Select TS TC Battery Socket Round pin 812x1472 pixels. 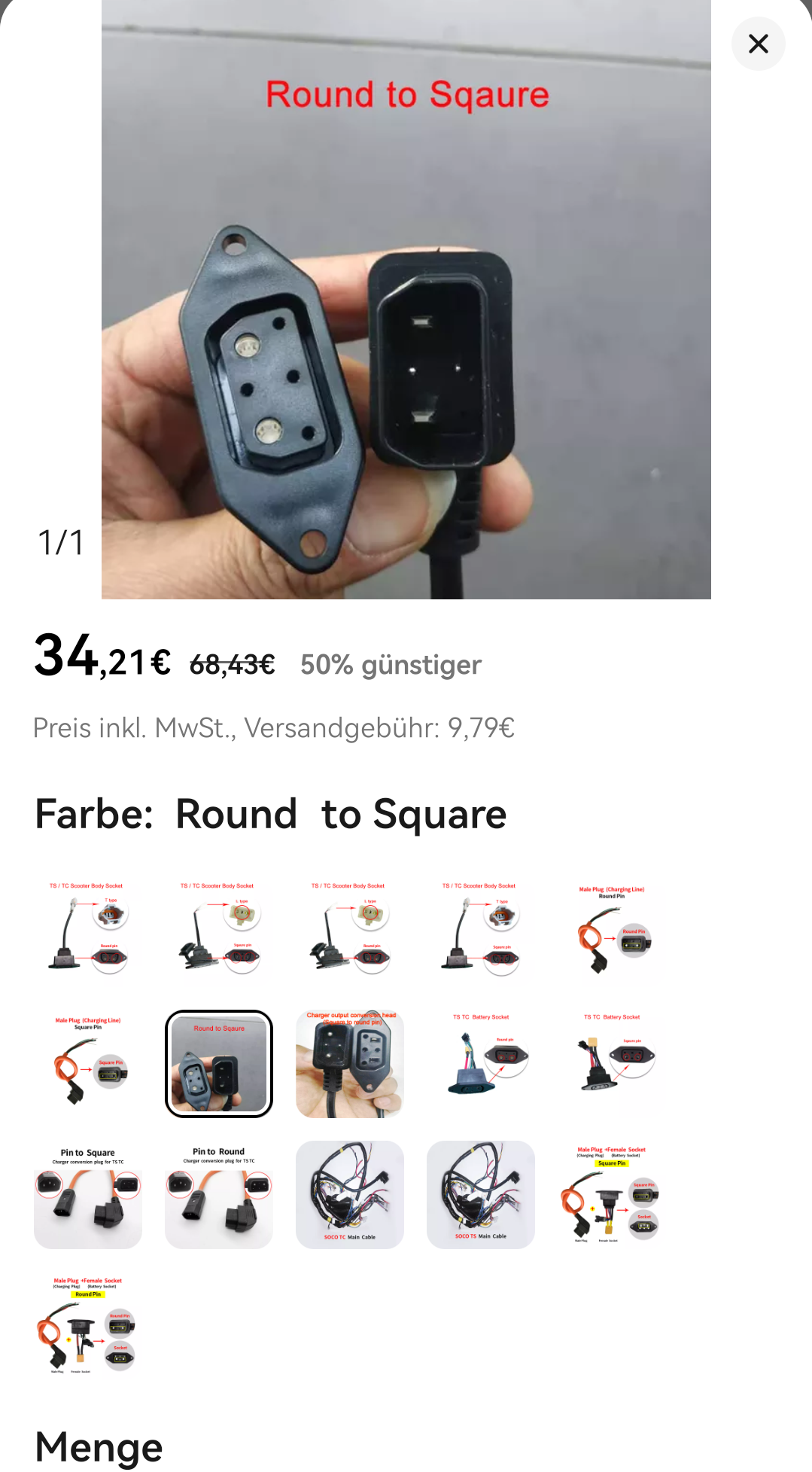coord(481,1063)
